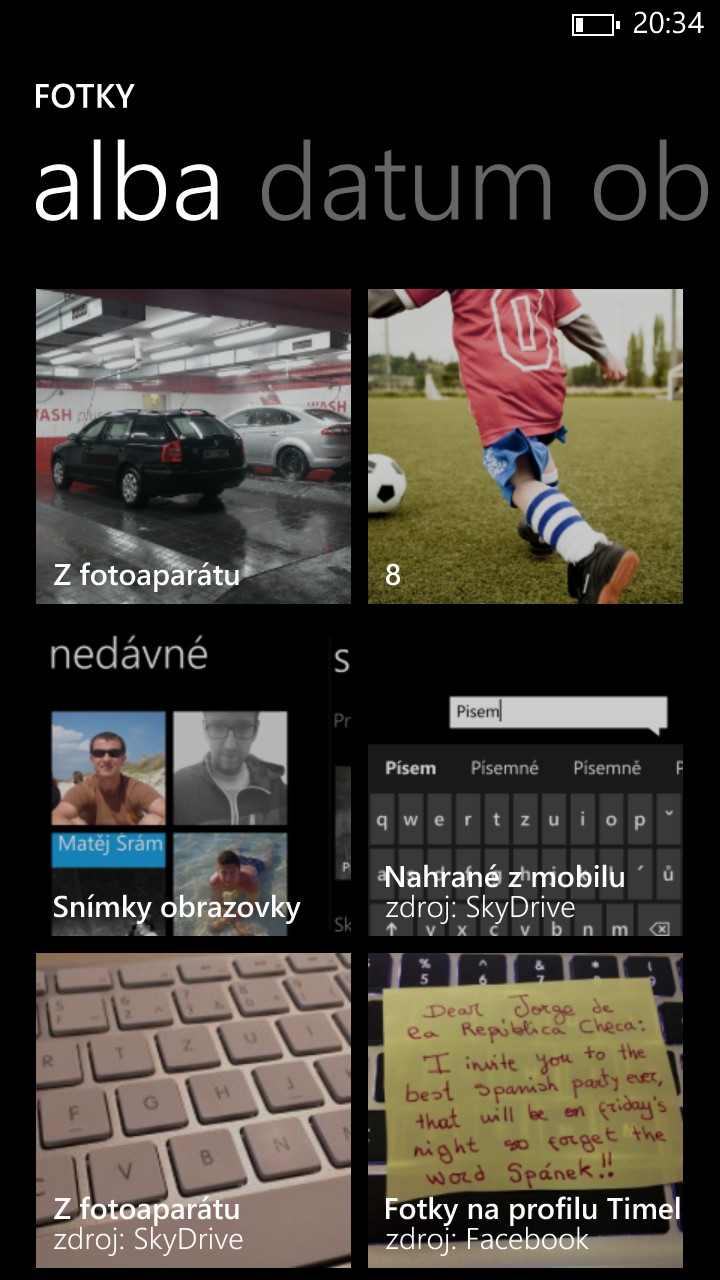
Task: Open the car wash Z fotoaparátu album
Action: tap(193, 446)
